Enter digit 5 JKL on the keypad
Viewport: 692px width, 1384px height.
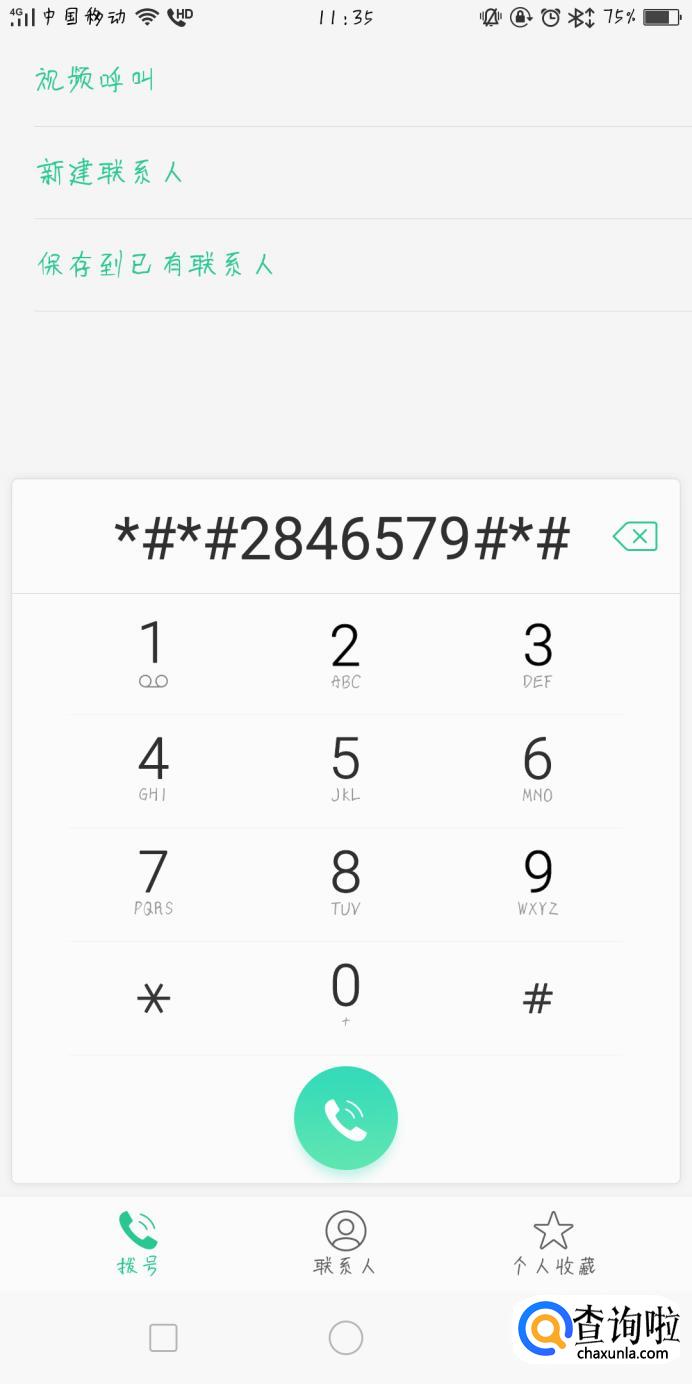click(x=346, y=768)
